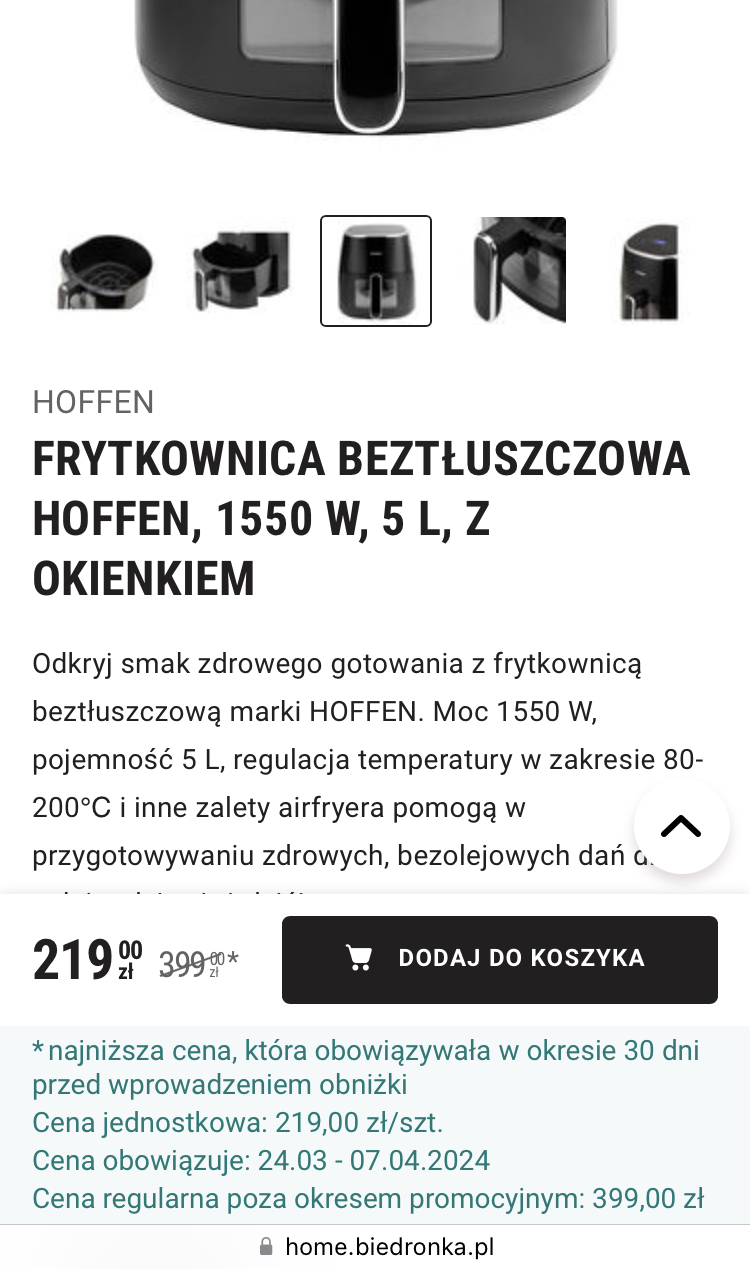750x1269 pixels.
Task: Open the HOFFEN brand link
Action: pyautogui.click(x=93, y=402)
